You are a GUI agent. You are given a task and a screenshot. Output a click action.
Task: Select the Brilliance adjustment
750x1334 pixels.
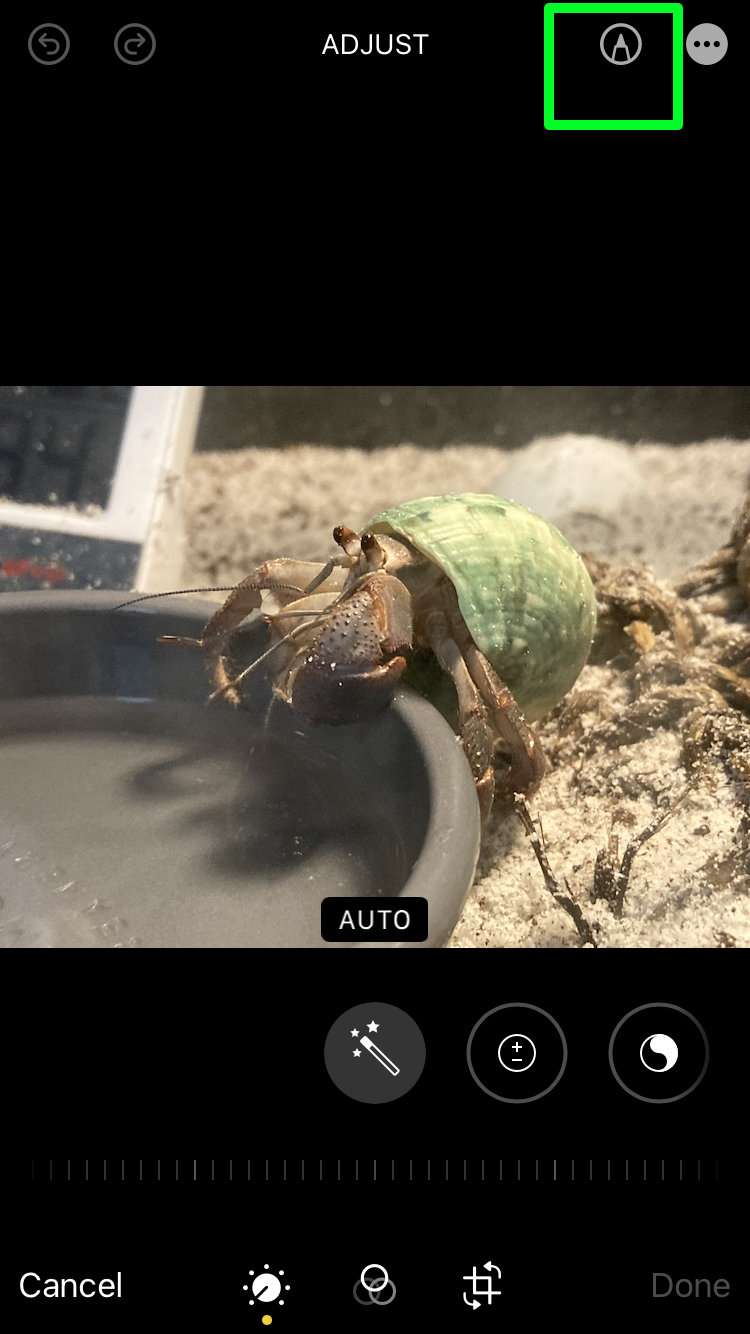tap(659, 1053)
